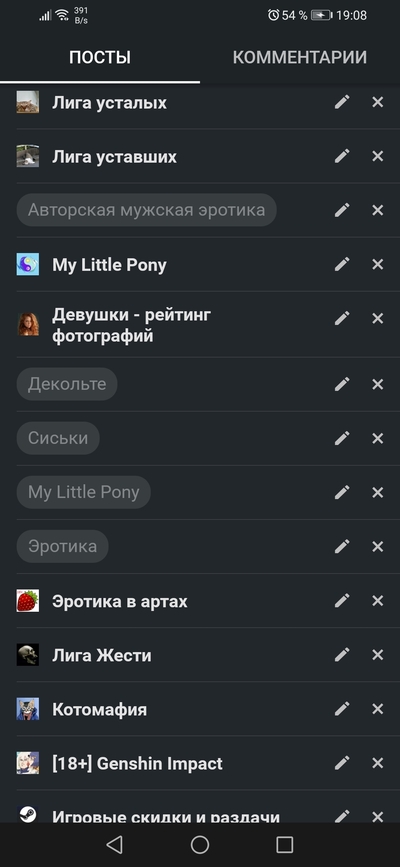Edit the Эротика tag
The width and height of the screenshot is (400, 867).
click(342, 546)
